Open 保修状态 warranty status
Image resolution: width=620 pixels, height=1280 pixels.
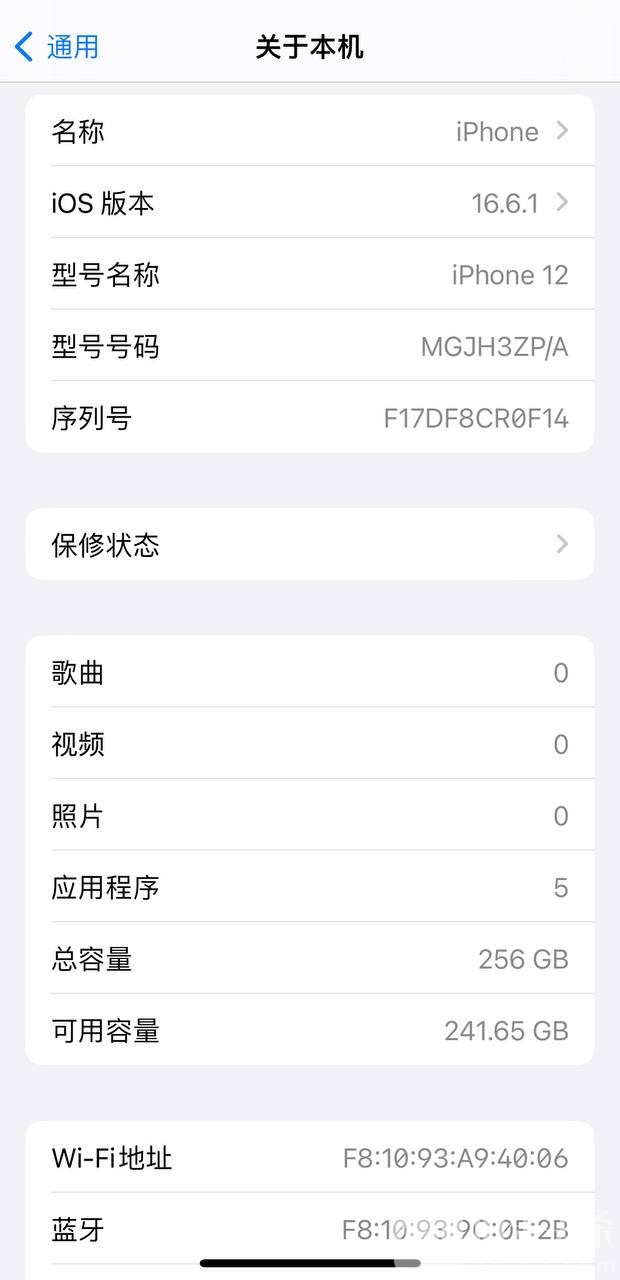tap(310, 544)
